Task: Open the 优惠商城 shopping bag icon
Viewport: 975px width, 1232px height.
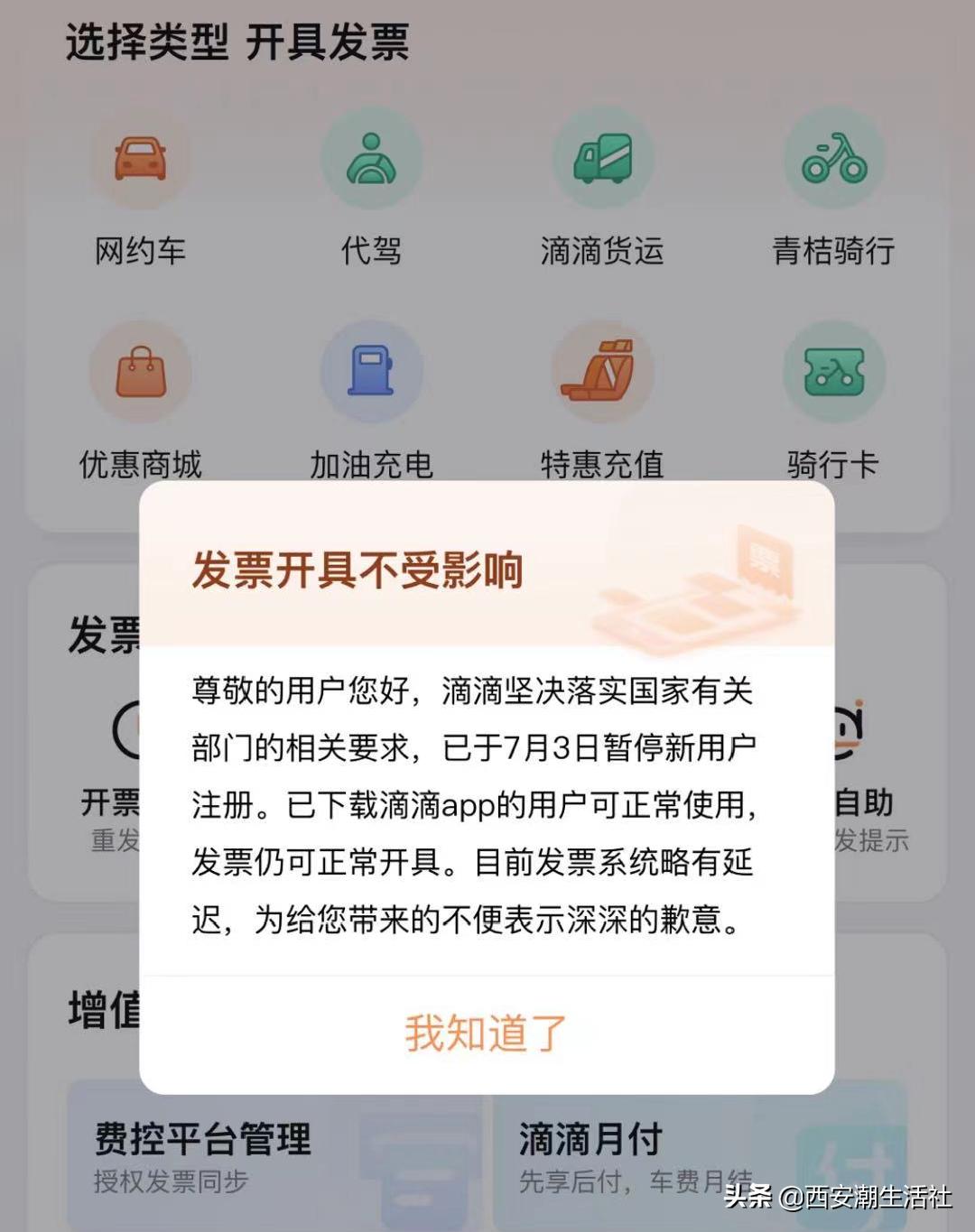Action: pos(140,372)
